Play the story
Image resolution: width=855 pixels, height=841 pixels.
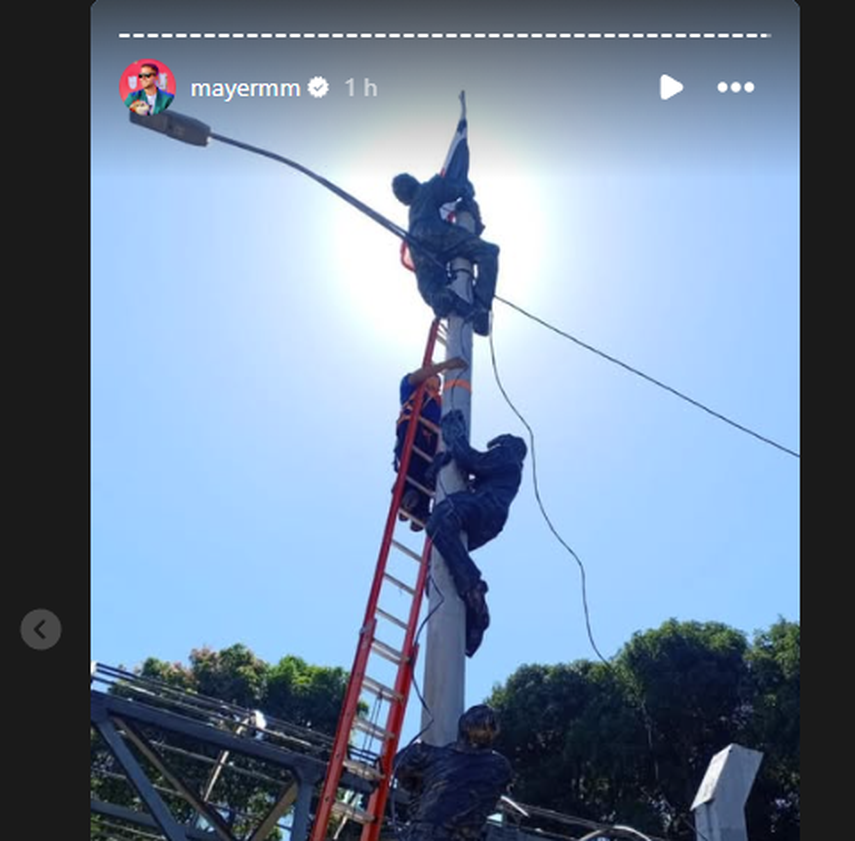pos(671,87)
